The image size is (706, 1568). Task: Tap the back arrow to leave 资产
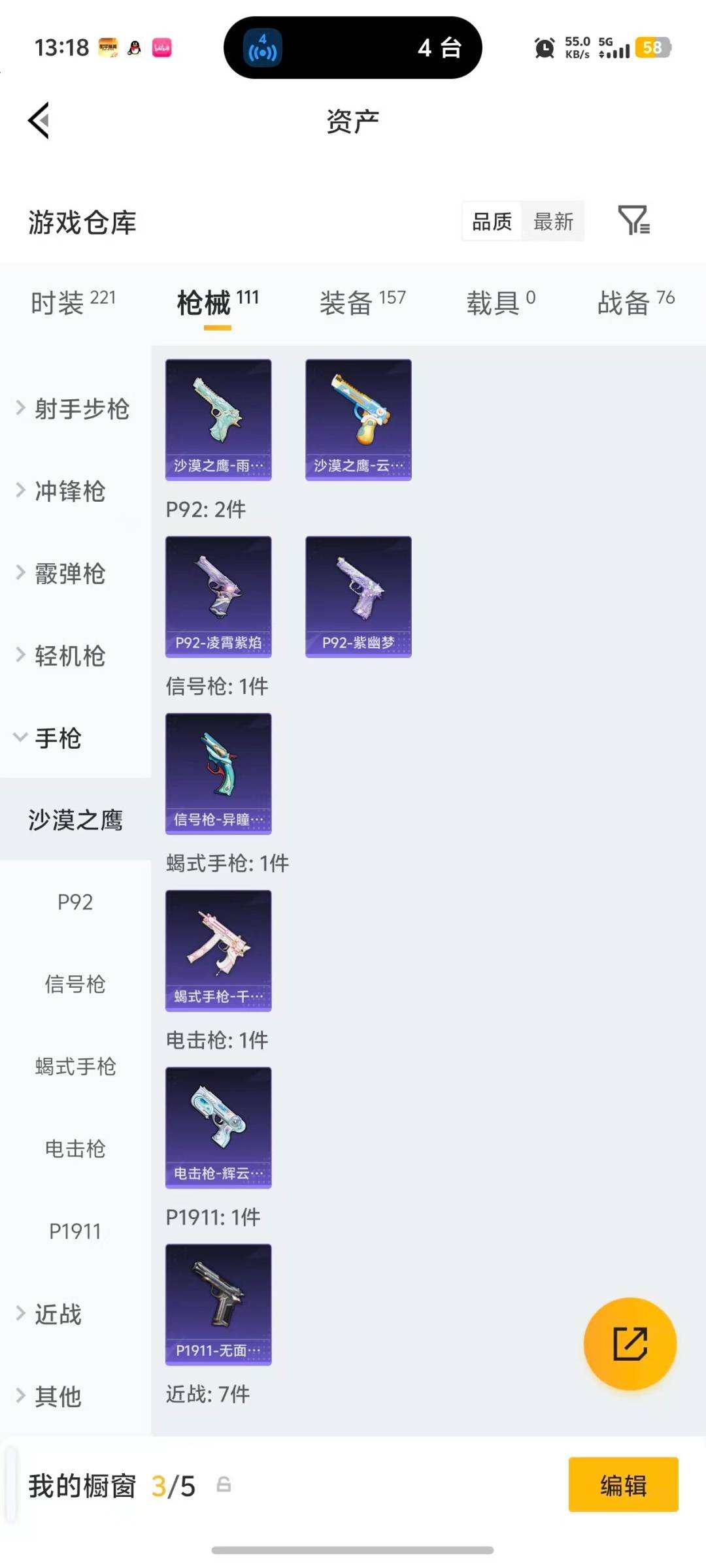point(39,121)
